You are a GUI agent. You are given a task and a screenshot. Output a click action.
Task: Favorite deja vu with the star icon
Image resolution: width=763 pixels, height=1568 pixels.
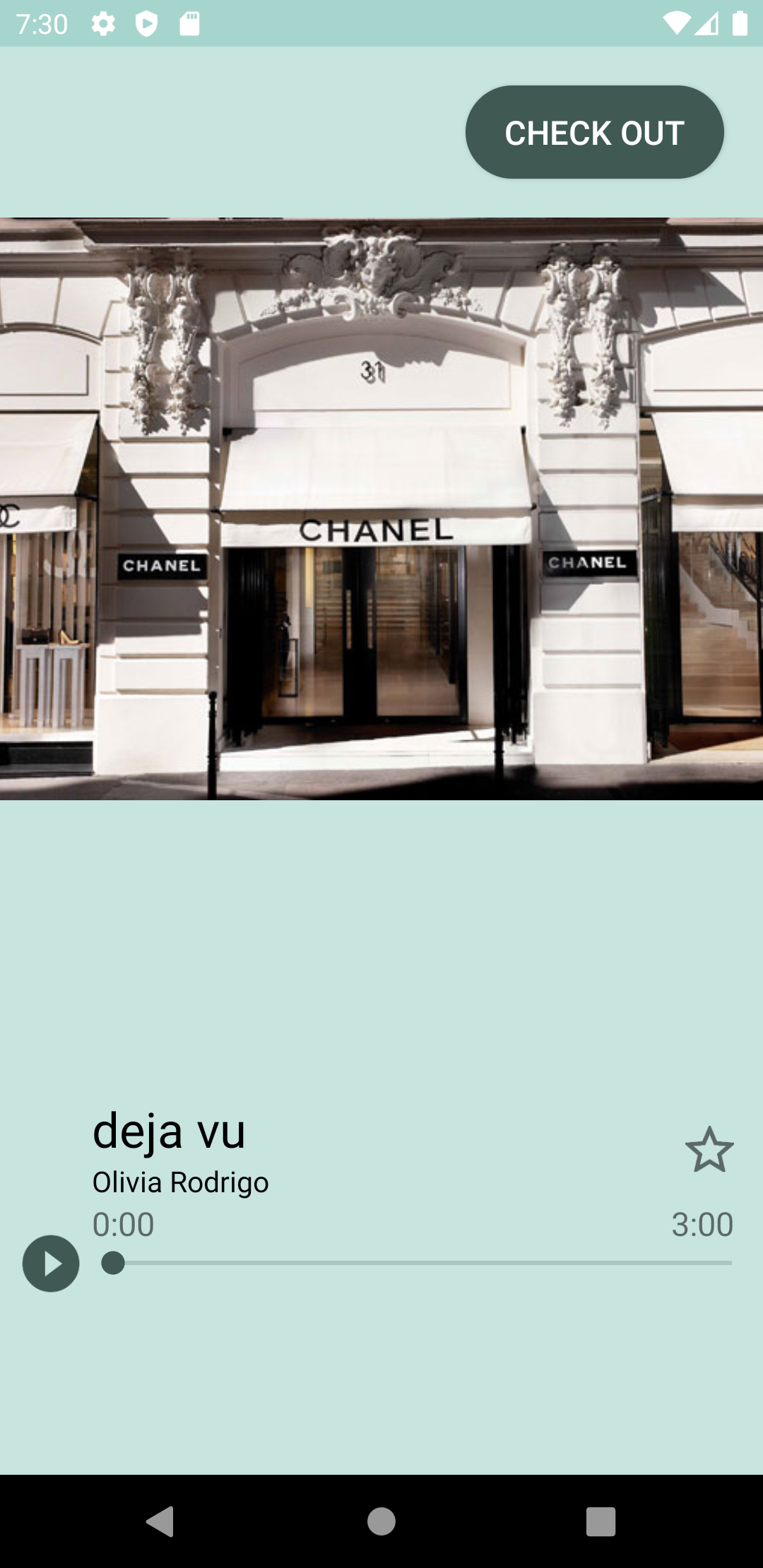pyautogui.click(x=709, y=1150)
